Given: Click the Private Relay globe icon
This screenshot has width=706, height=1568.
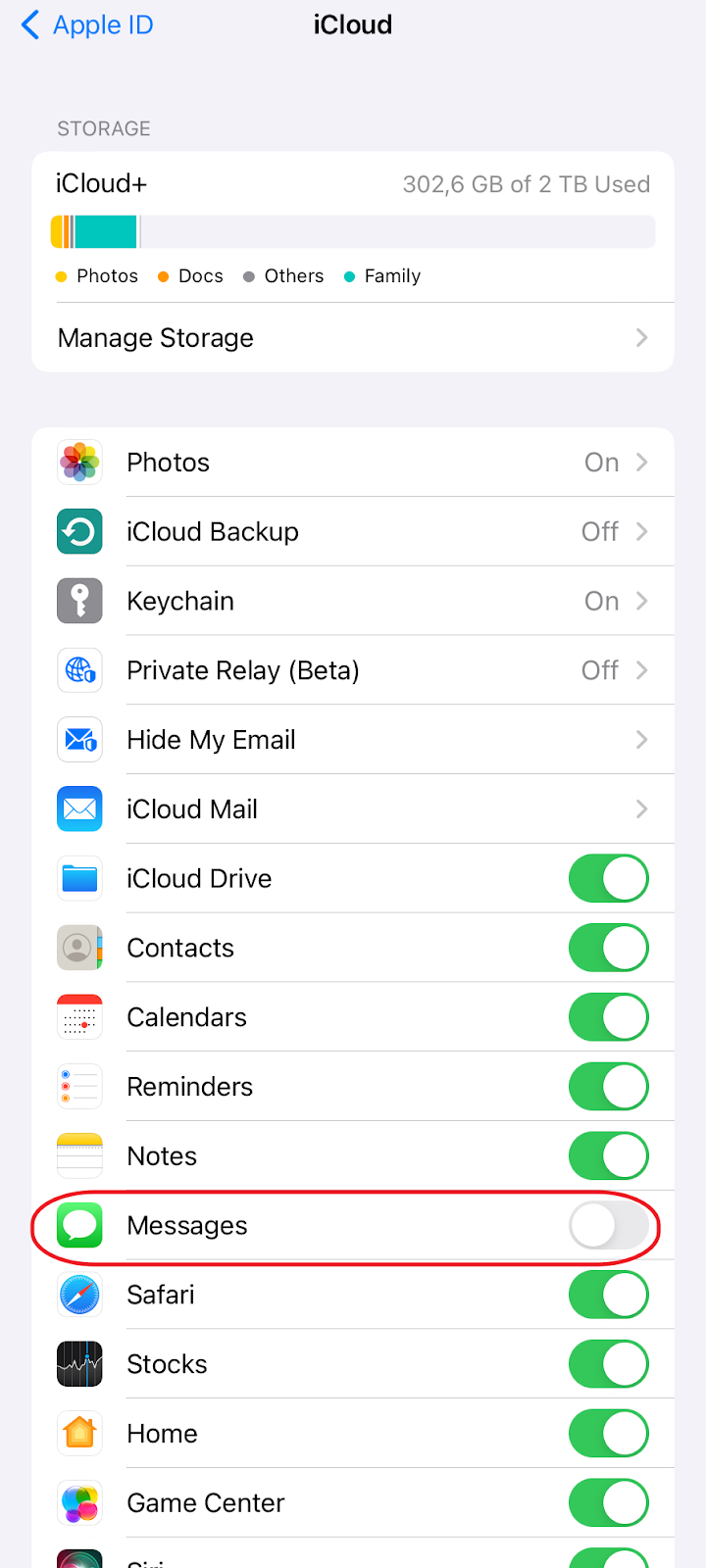Looking at the screenshot, I should 79,670.
